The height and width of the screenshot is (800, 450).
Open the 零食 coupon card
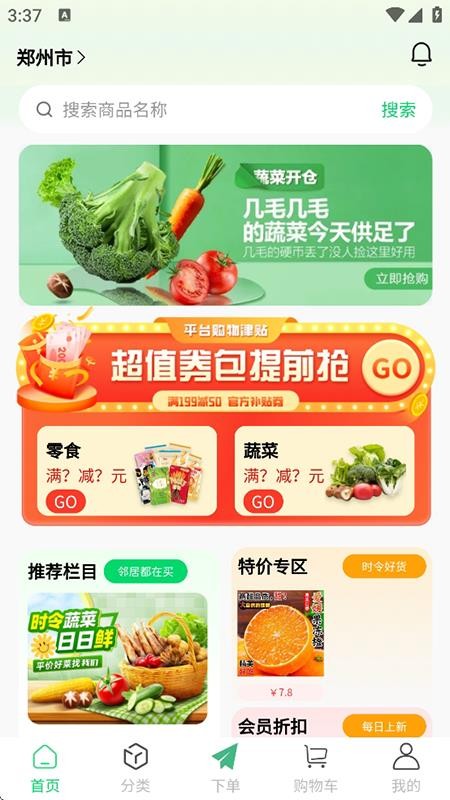pyautogui.click(x=127, y=471)
